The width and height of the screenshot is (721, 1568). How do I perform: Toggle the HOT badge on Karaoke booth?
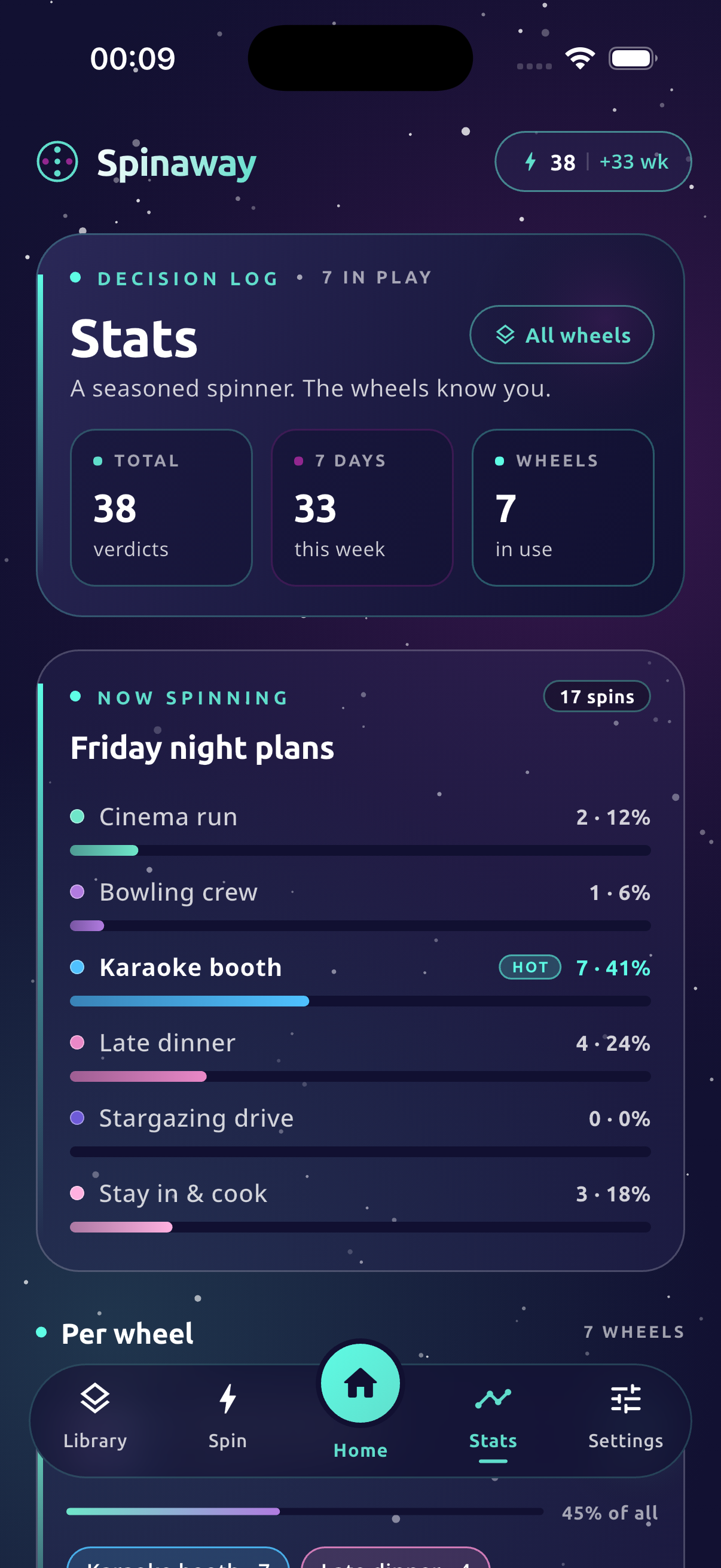point(528,967)
